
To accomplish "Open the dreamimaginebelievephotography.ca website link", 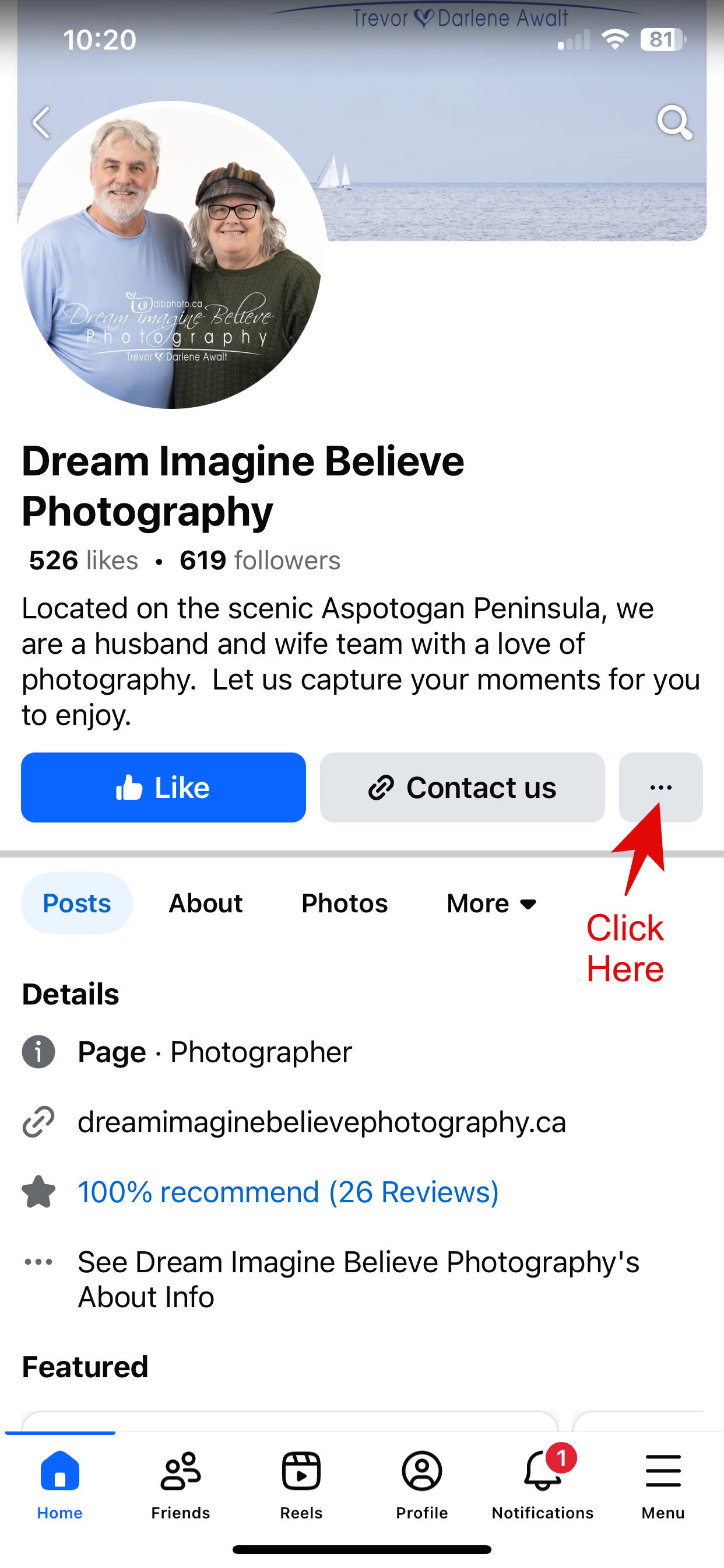I will pyautogui.click(x=322, y=1122).
